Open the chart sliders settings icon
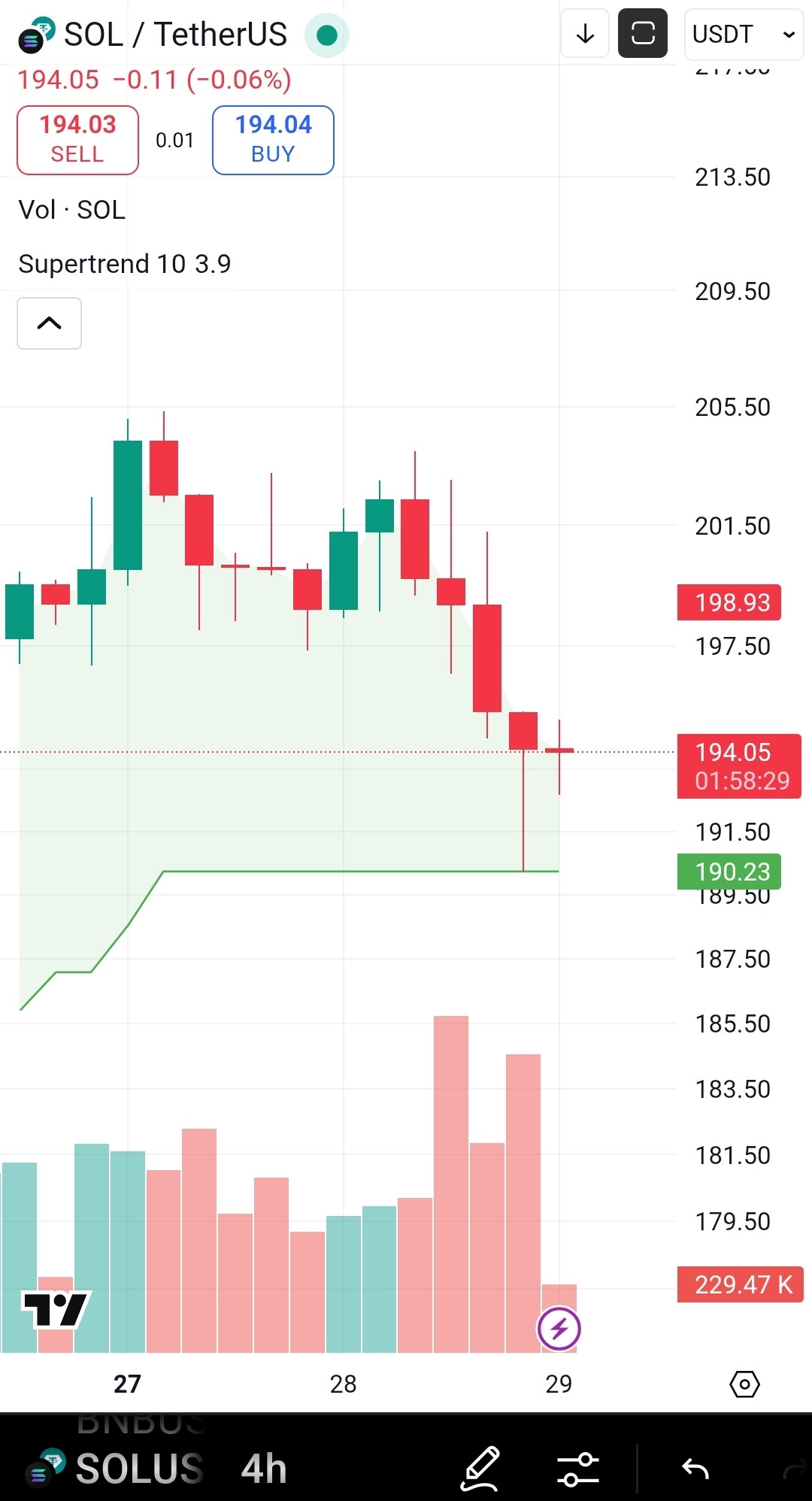The width and height of the screenshot is (812, 1501). click(x=577, y=1469)
